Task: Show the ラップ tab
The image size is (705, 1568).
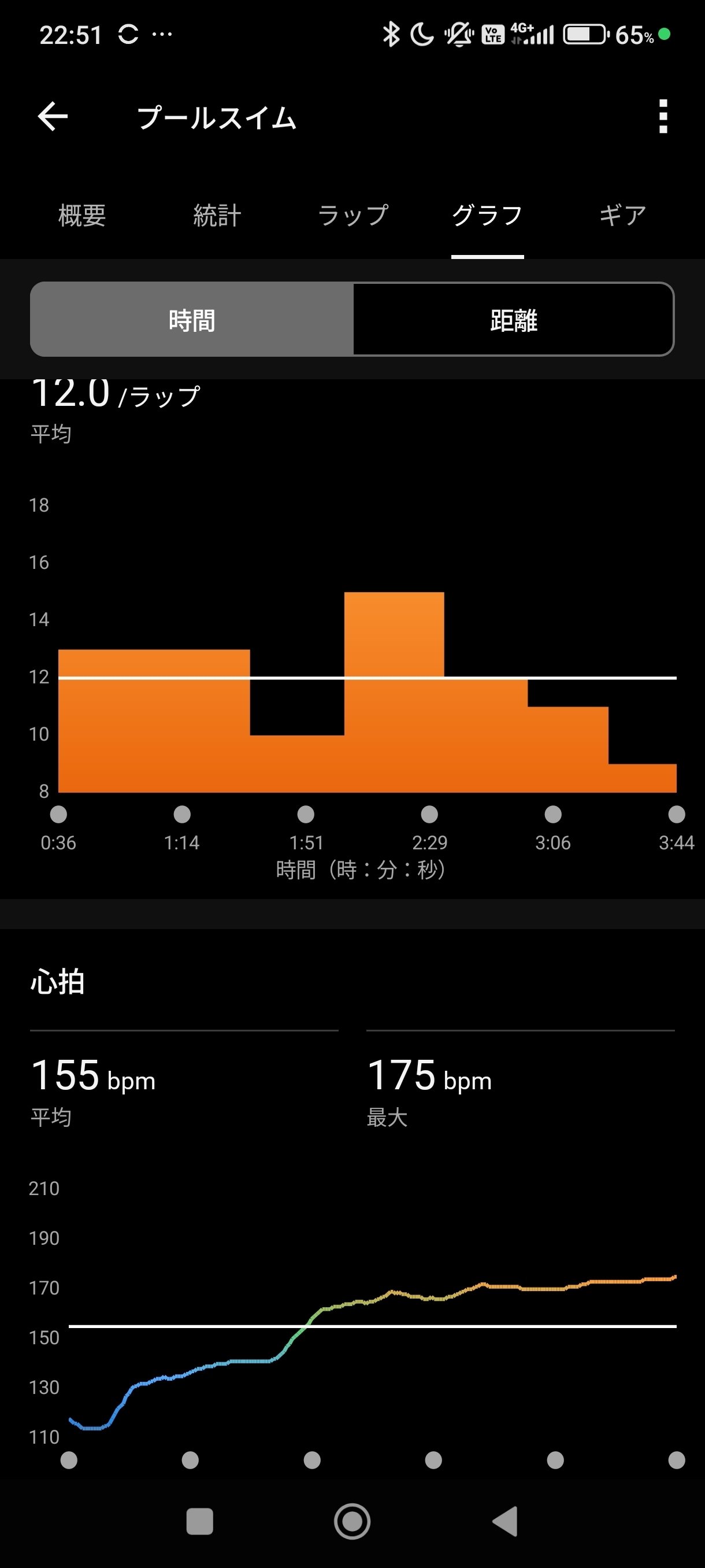Action: (353, 216)
